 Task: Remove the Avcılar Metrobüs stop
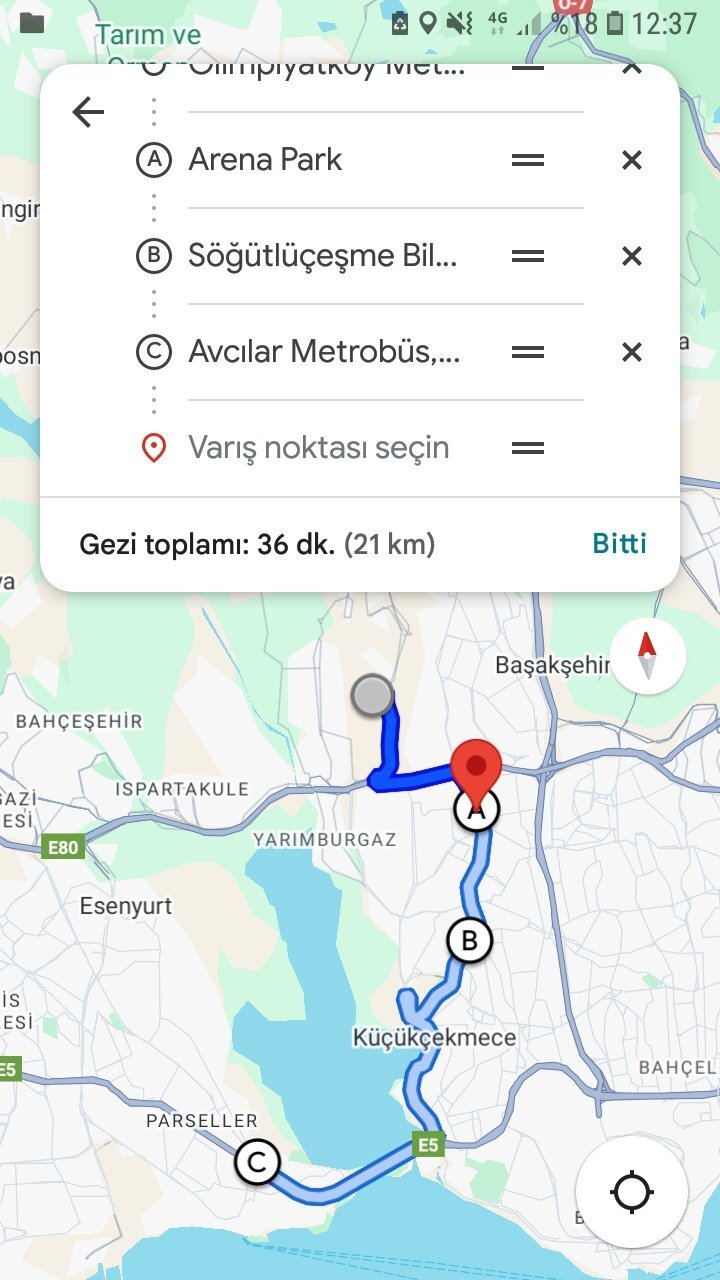(631, 352)
